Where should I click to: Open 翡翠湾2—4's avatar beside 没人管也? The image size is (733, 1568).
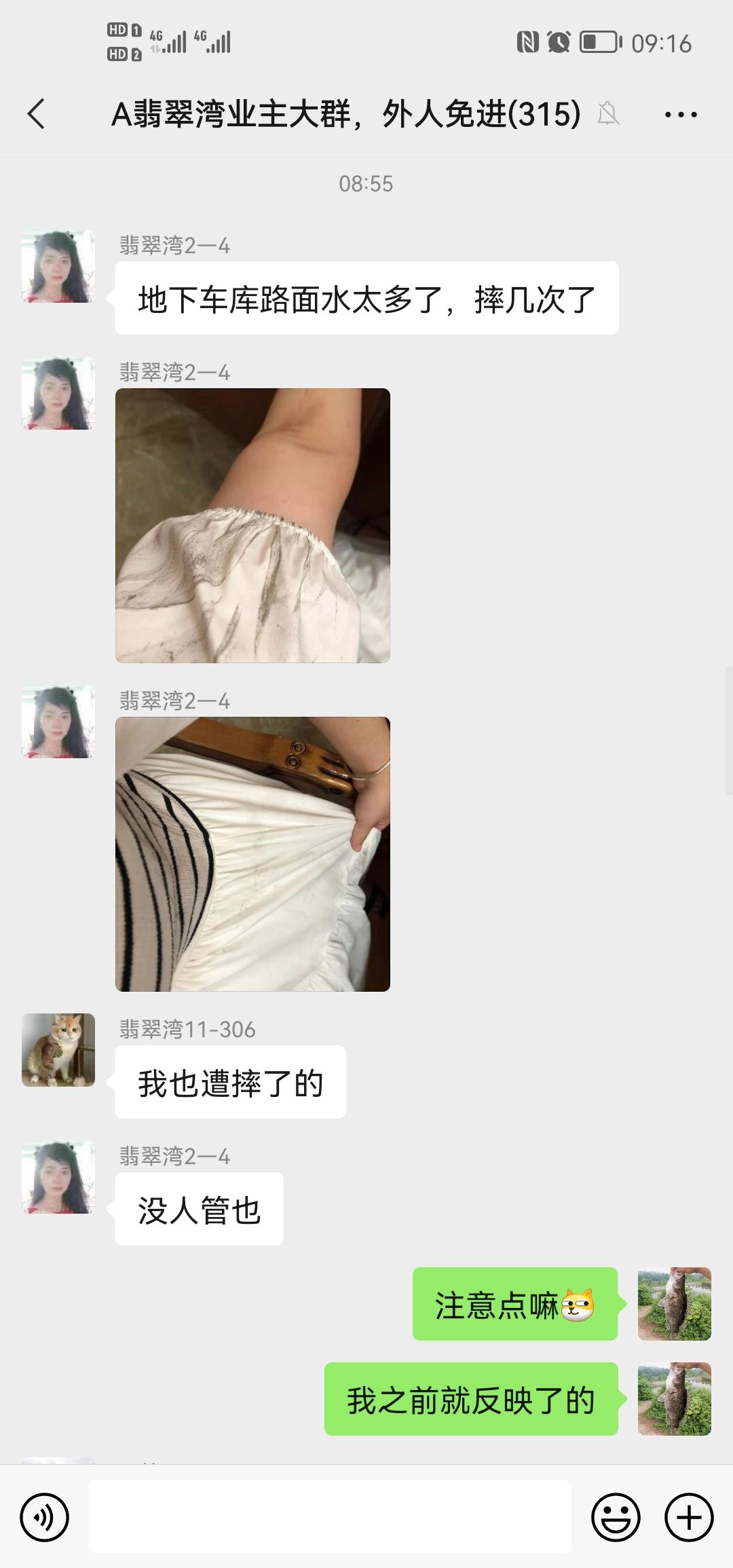58,1177
